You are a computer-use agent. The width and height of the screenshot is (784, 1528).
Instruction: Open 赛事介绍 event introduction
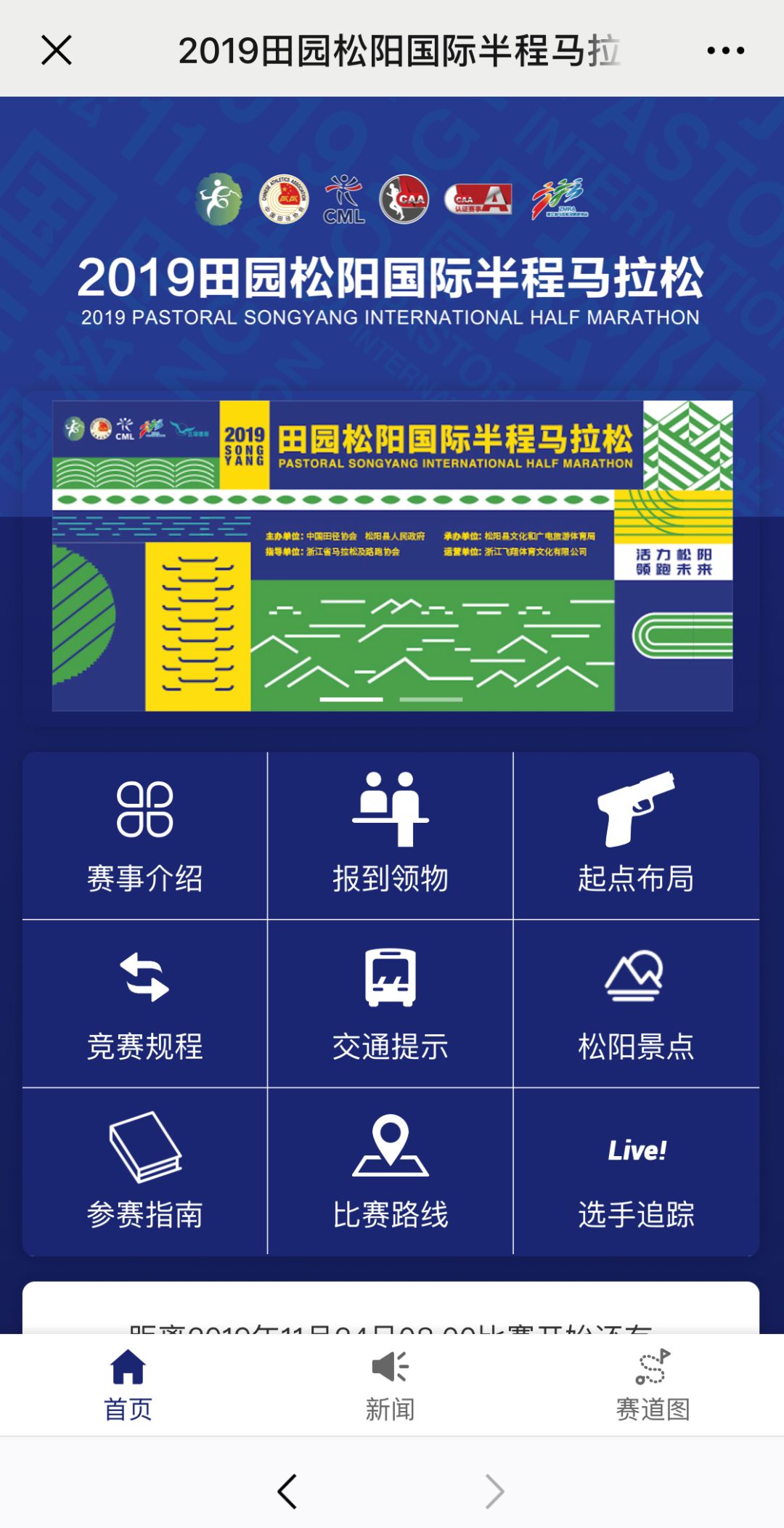[145, 835]
